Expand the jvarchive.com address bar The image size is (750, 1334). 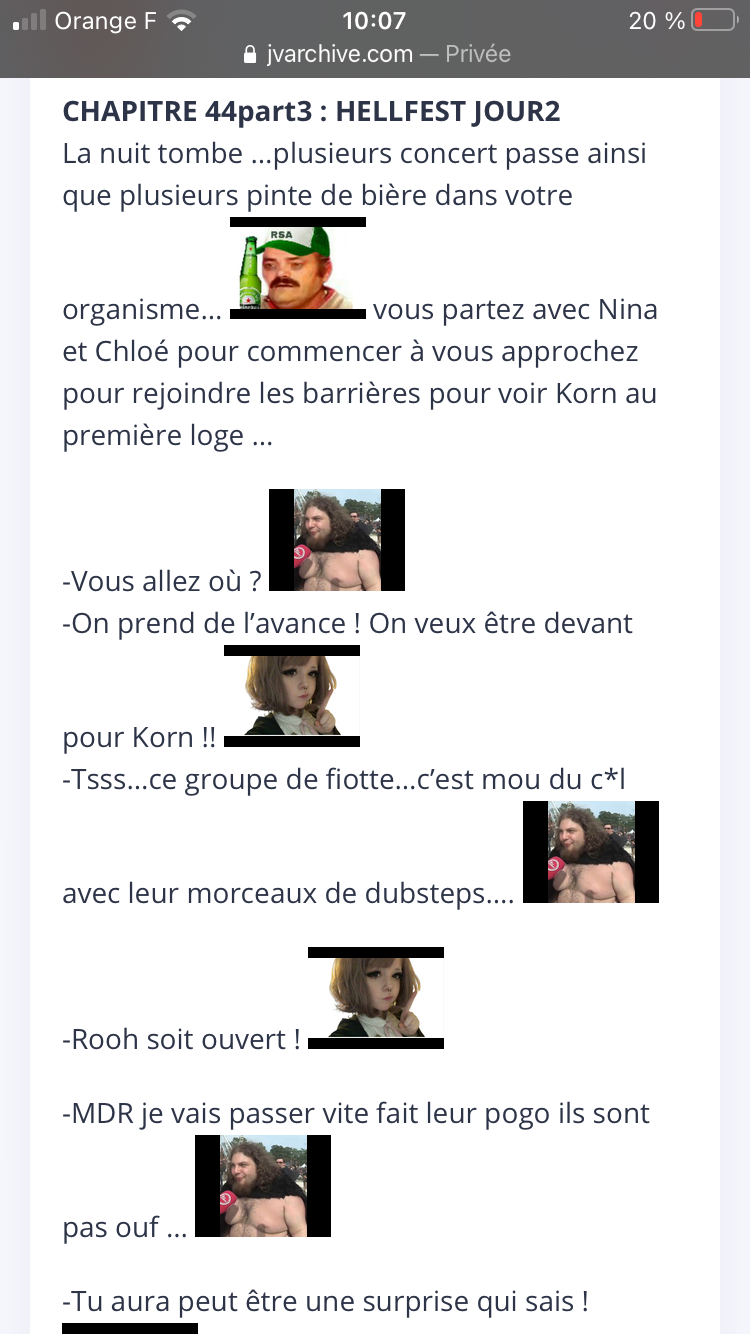pos(376,54)
